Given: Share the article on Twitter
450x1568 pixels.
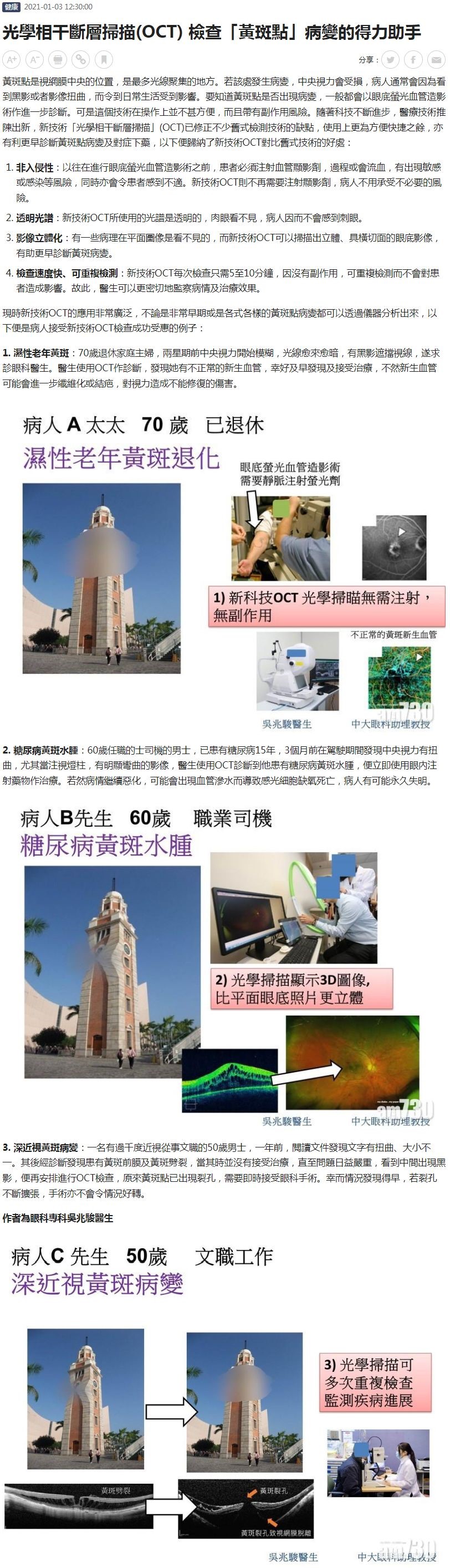Looking at the screenshot, I should [390, 60].
